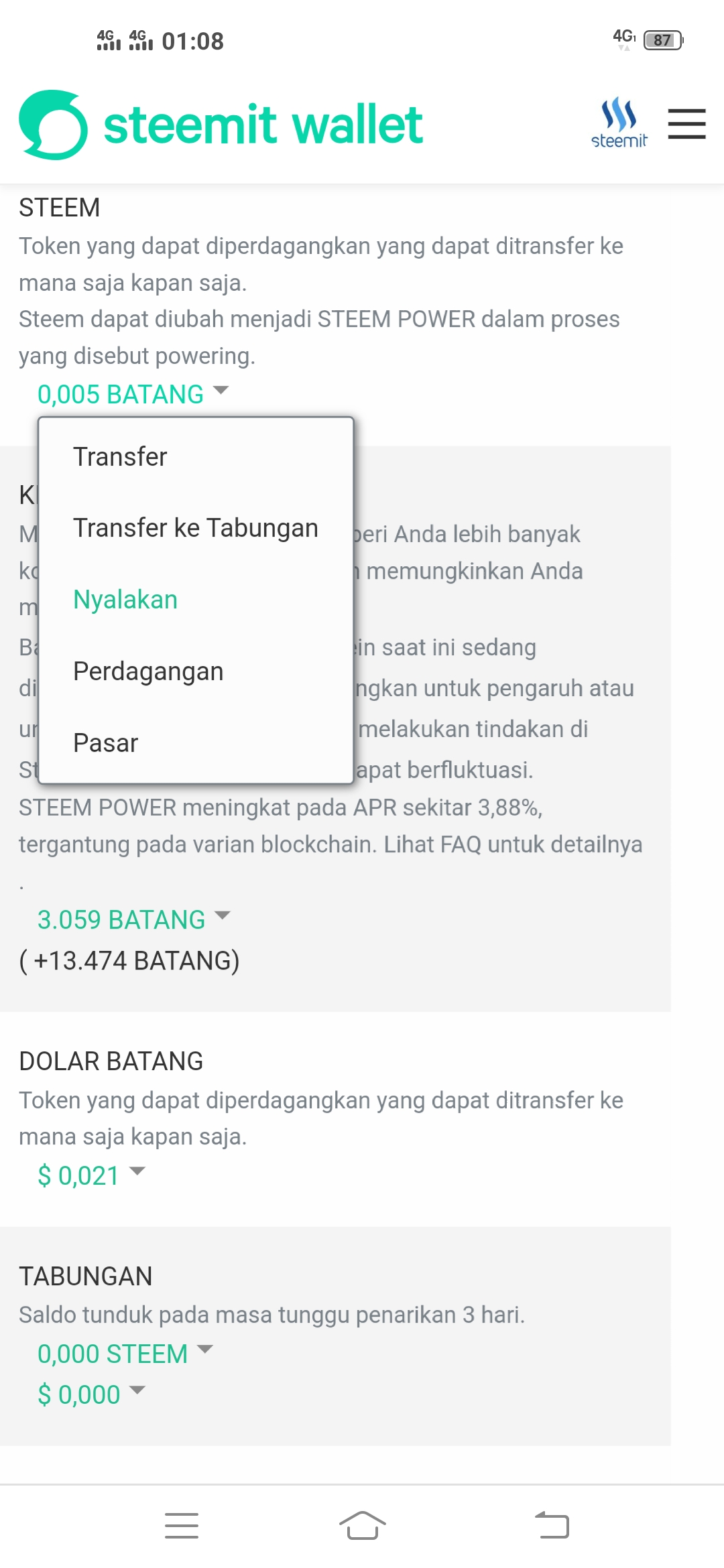Open the Pasar option
724x1568 pixels.
coord(106,743)
